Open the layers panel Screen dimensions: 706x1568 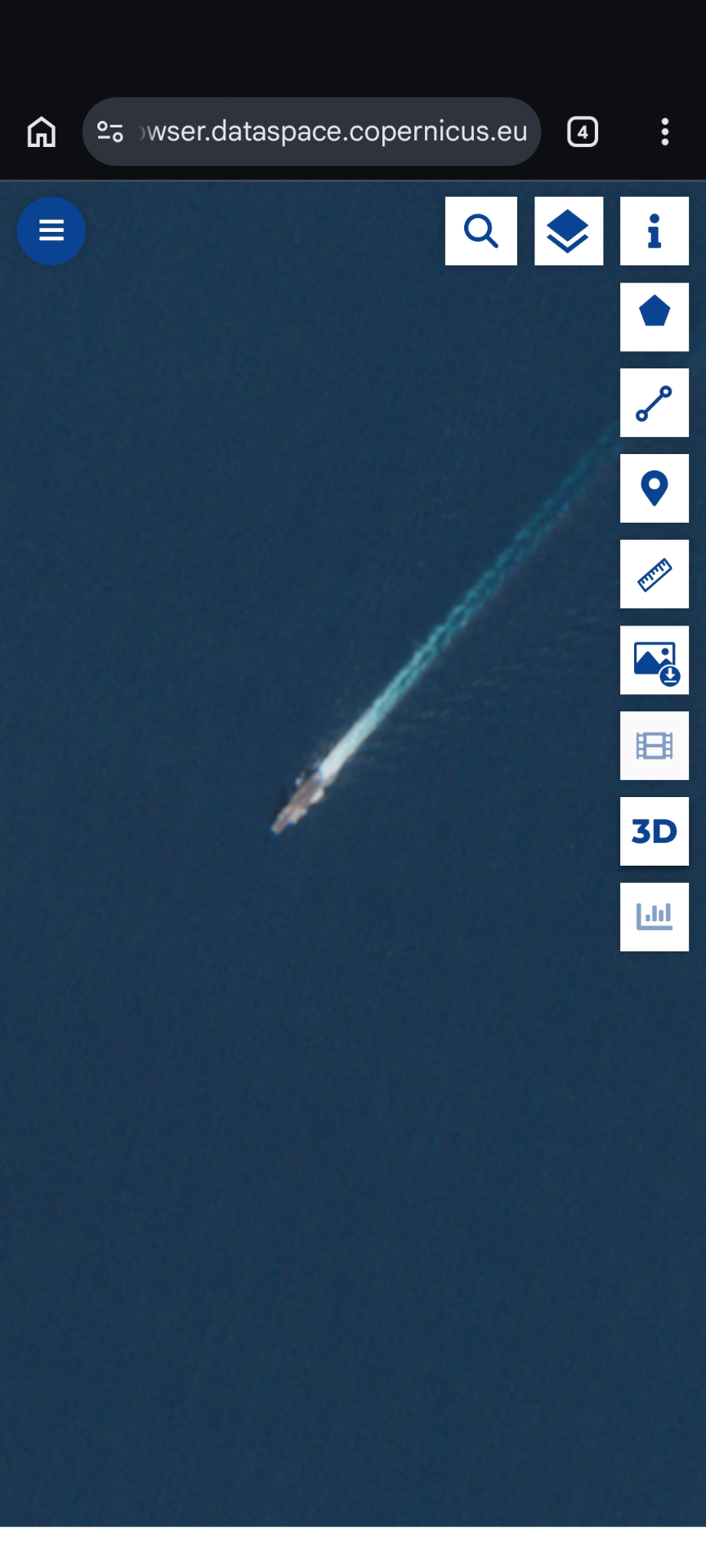568,231
